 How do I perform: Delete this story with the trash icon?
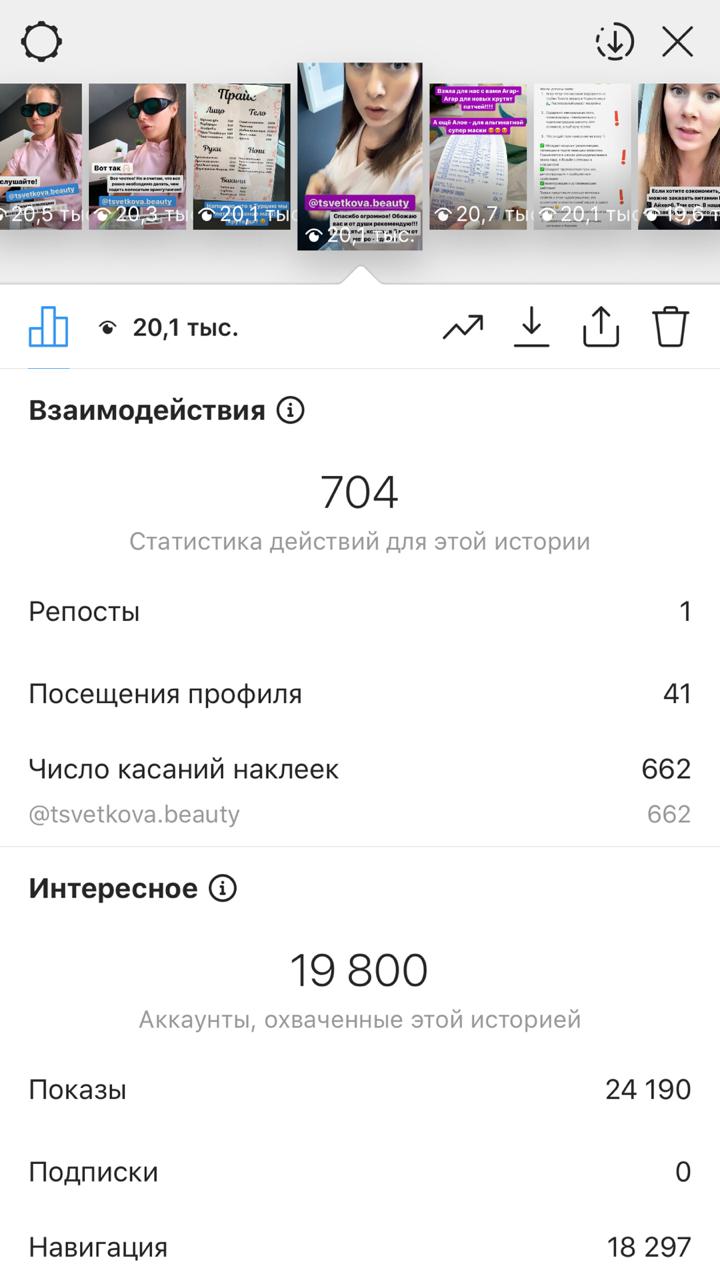click(x=671, y=327)
